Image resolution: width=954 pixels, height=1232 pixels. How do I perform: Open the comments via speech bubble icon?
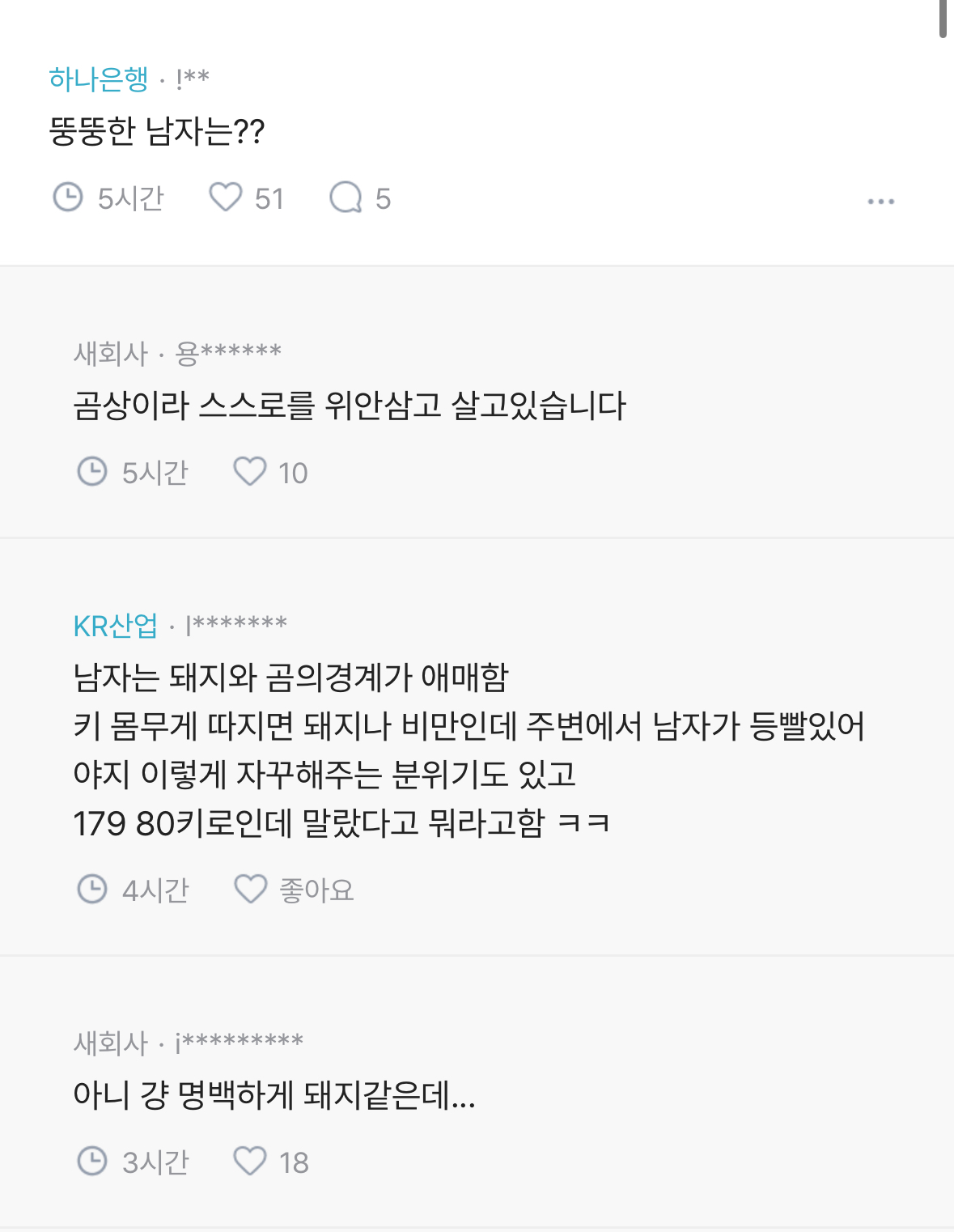pyautogui.click(x=347, y=197)
